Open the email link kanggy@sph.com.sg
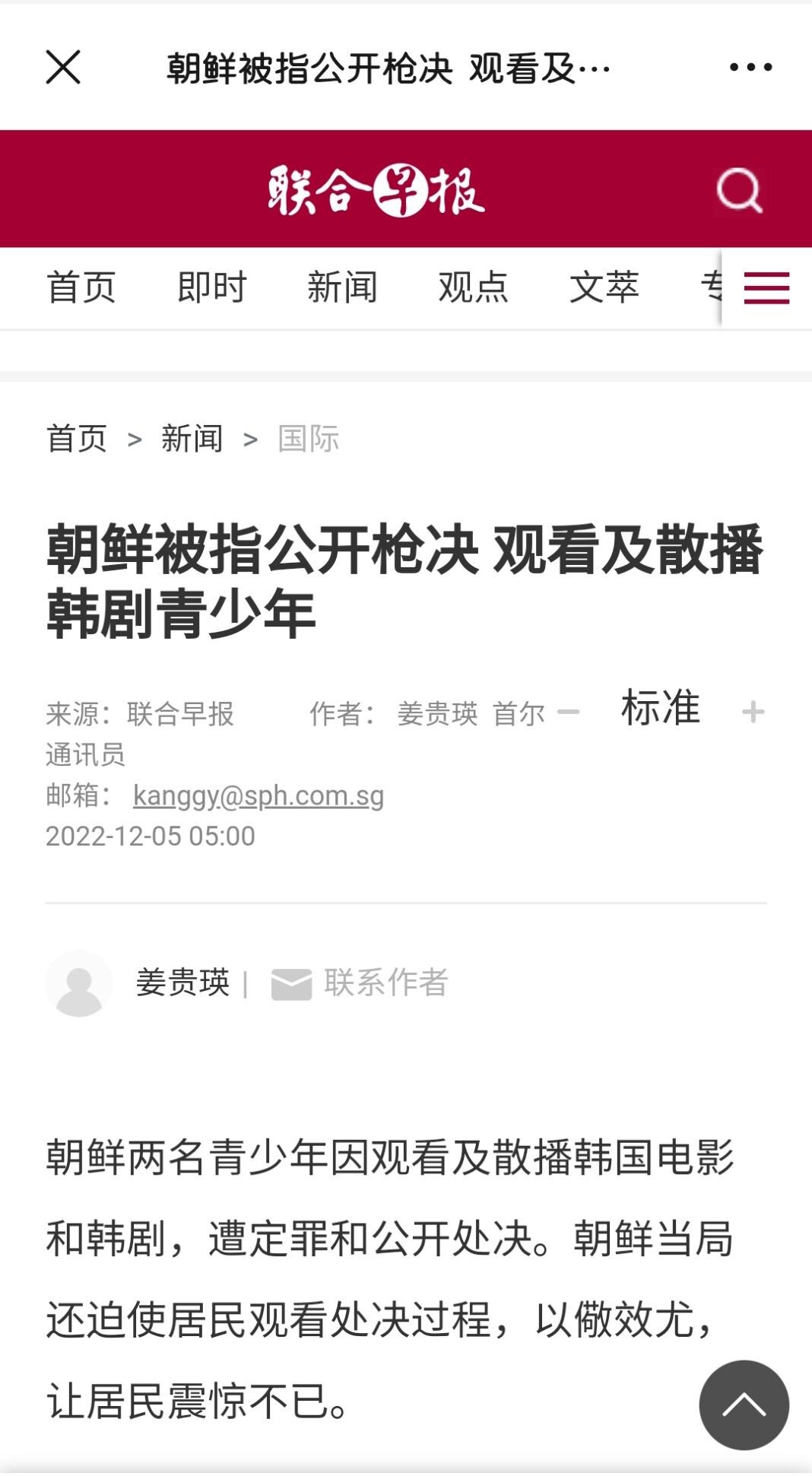812x1476 pixels. click(x=259, y=796)
